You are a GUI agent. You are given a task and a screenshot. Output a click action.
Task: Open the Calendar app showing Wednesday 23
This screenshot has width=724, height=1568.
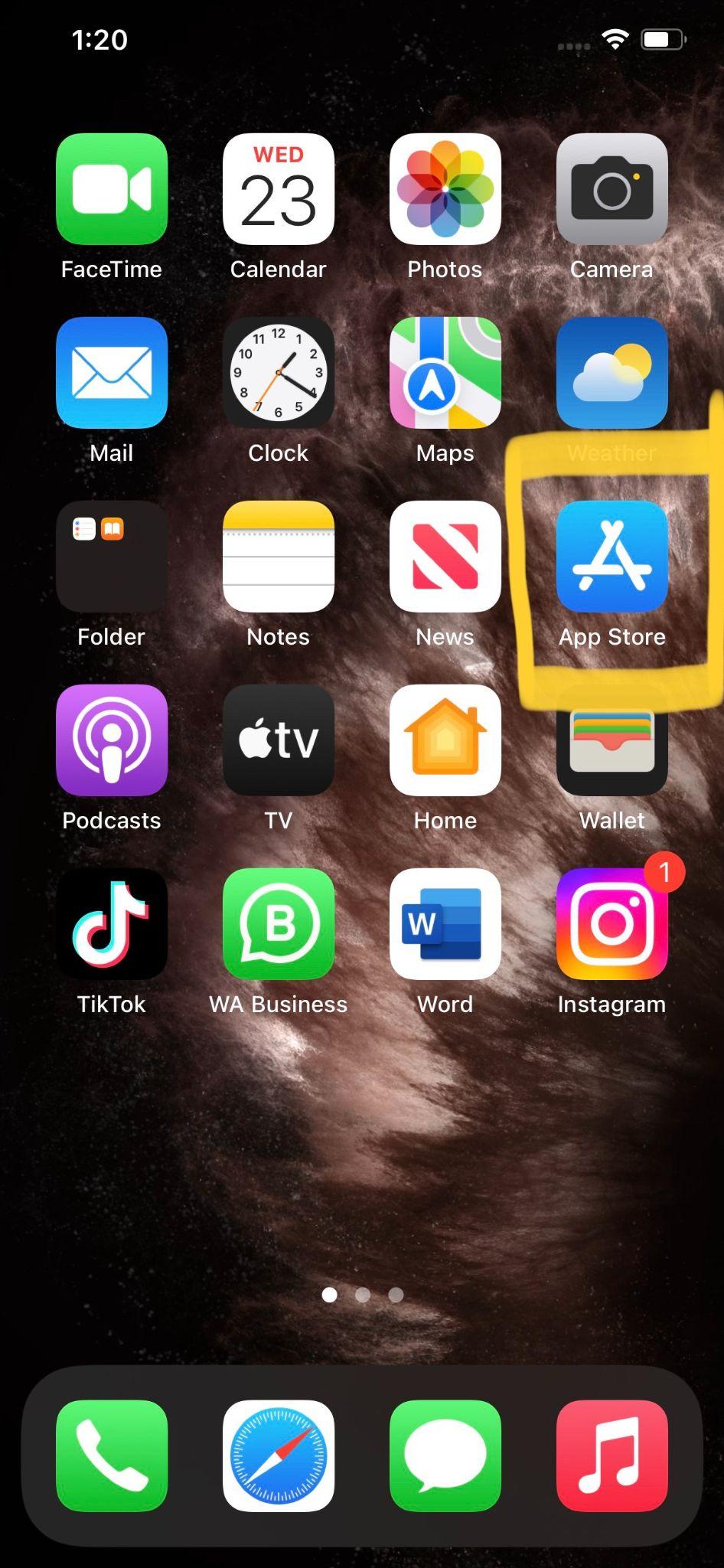[x=278, y=189]
